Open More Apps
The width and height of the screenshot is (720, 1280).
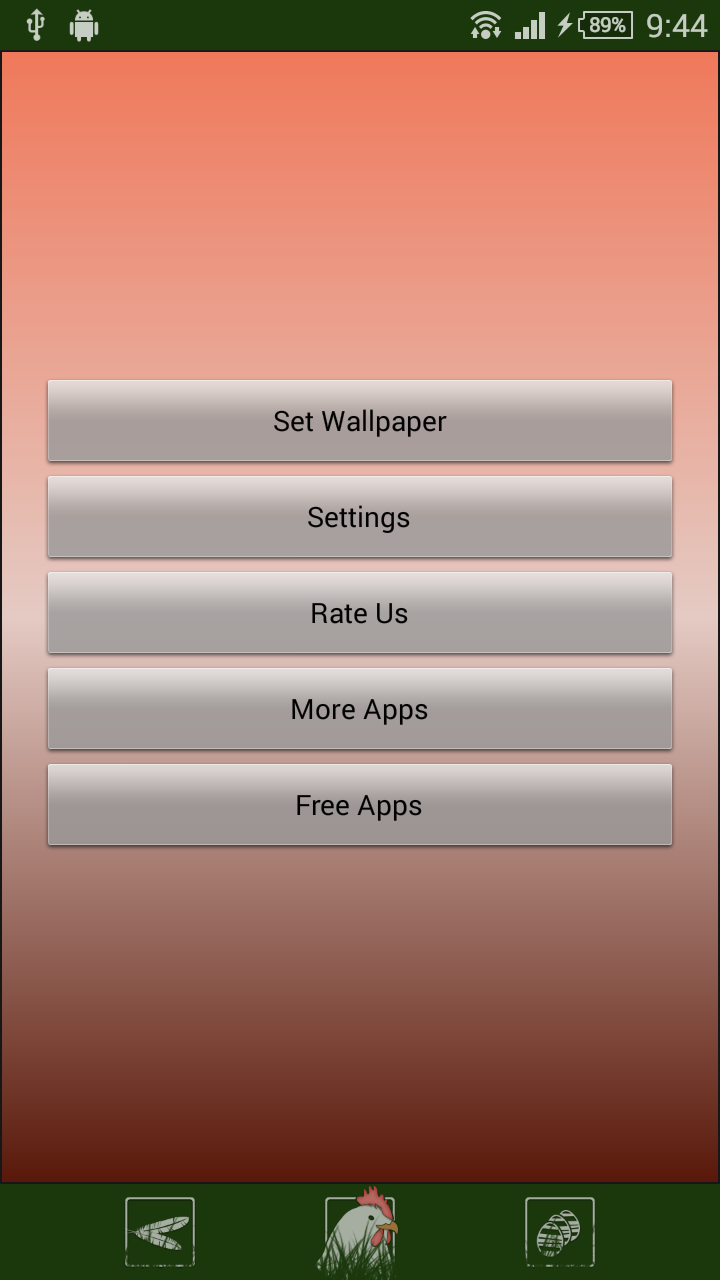[x=360, y=709]
